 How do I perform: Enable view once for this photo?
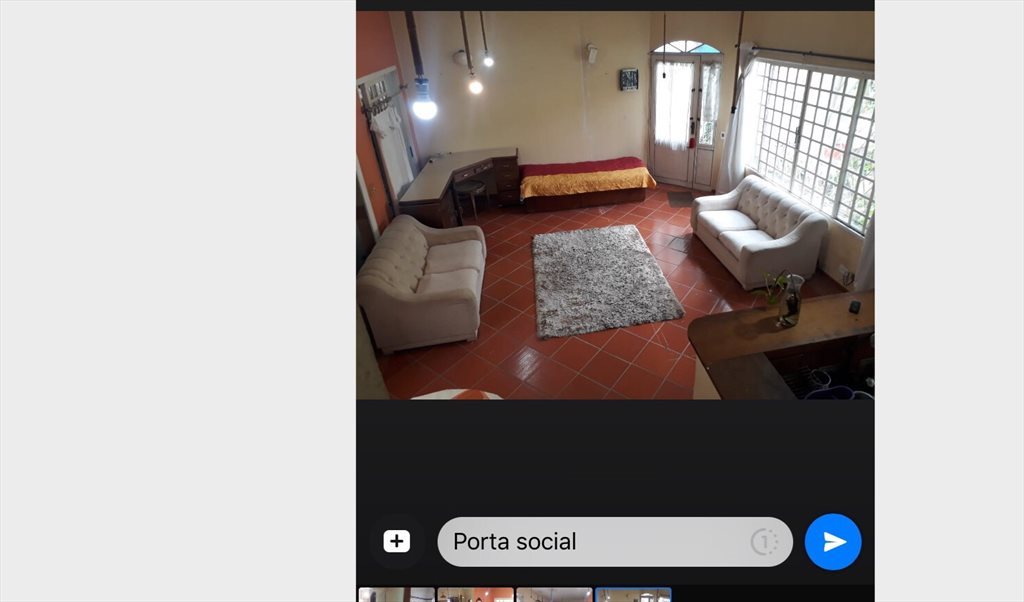click(764, 542)
